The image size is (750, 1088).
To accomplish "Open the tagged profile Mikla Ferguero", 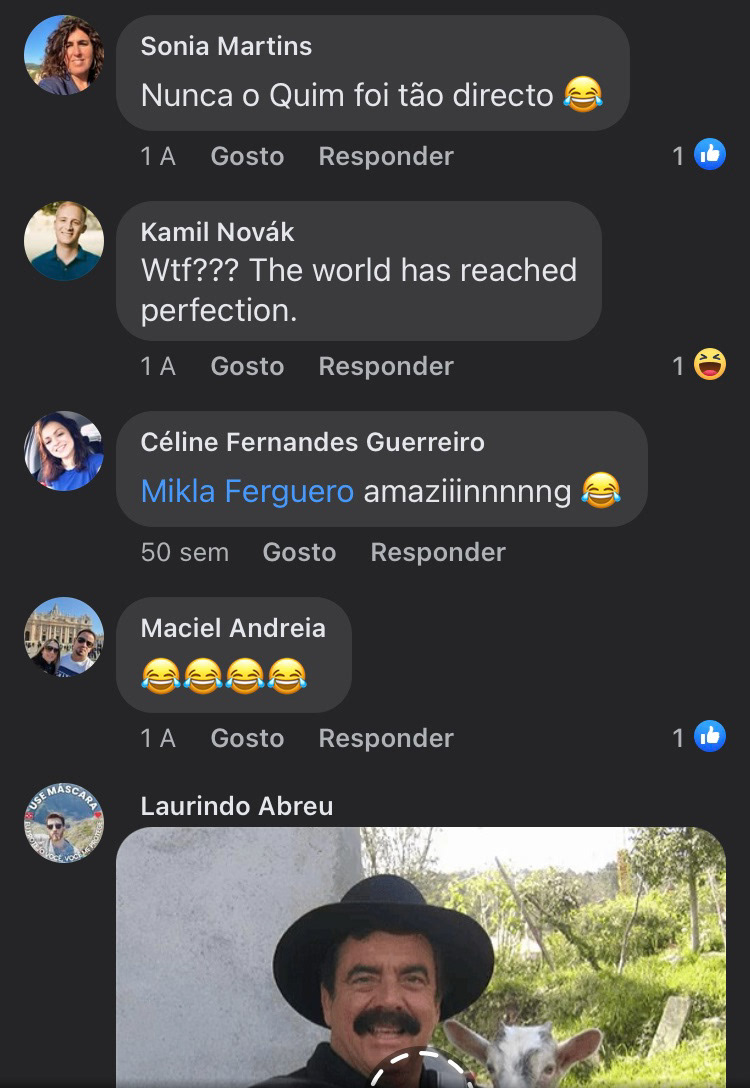I will 247,491.
